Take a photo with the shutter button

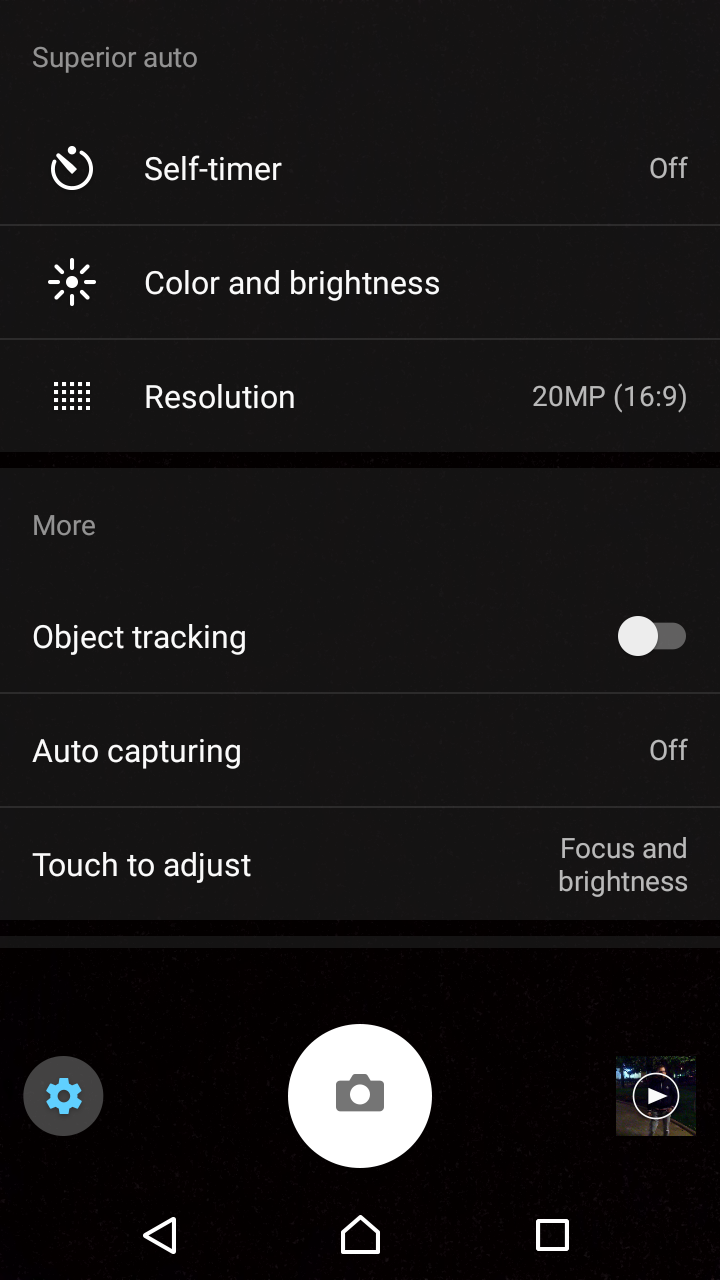[360, 1096]
